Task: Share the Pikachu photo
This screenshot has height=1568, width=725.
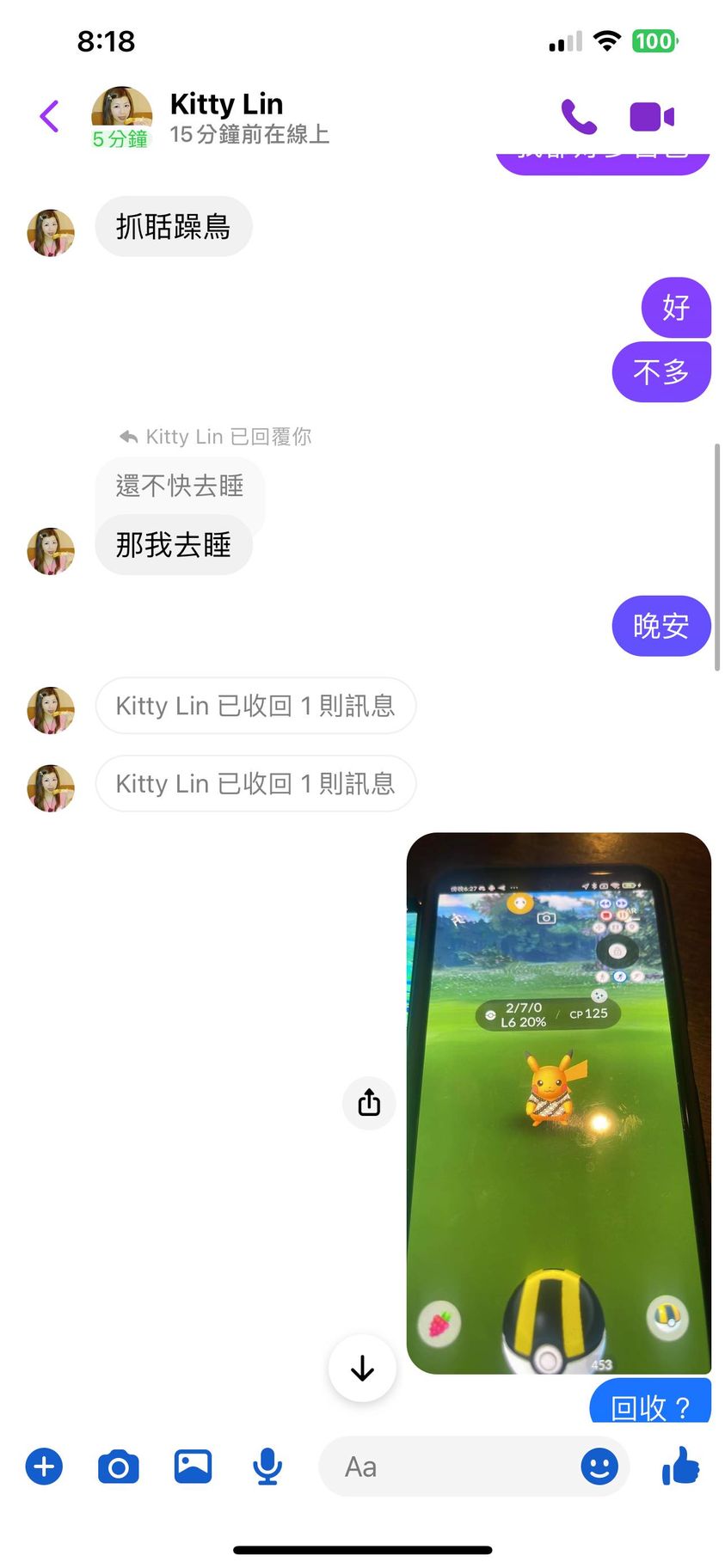Action: [x=369, y=1102]
